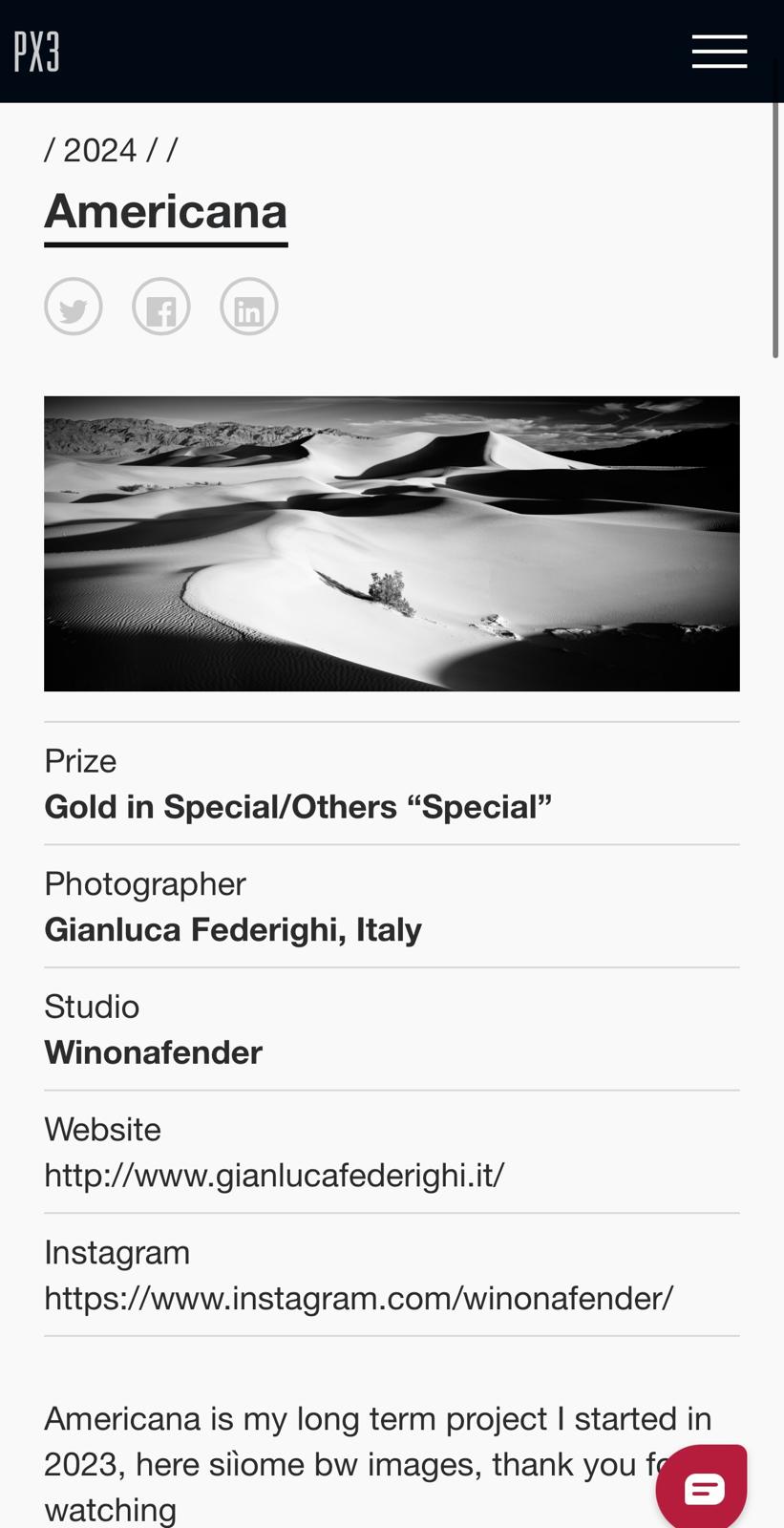The width and height of the screenshot is (784, 1528).
Task: Open the Americana dunes photo
Action: coord(392,543)
